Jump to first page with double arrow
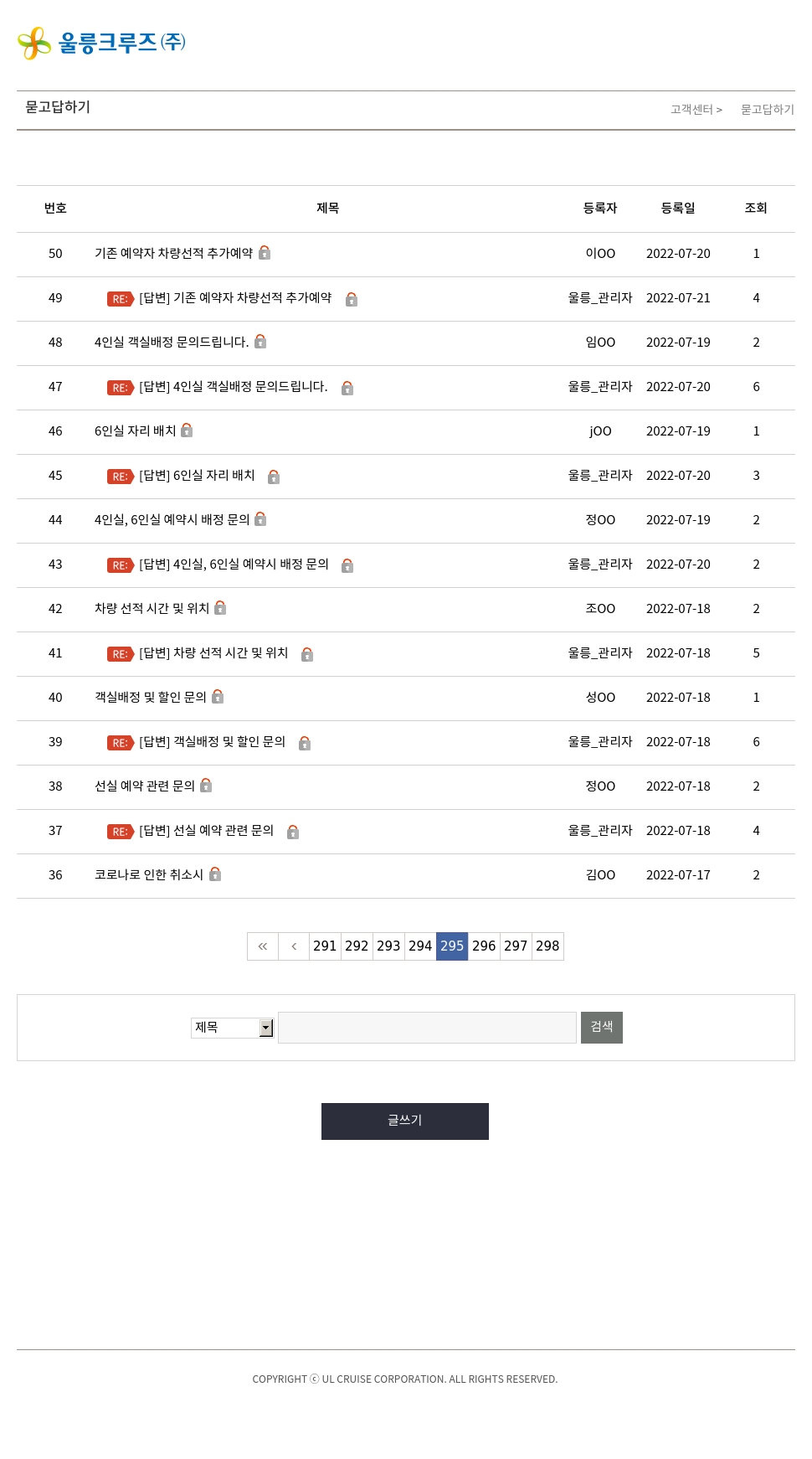The image size is (812, 1459). [x=262, y=946]
